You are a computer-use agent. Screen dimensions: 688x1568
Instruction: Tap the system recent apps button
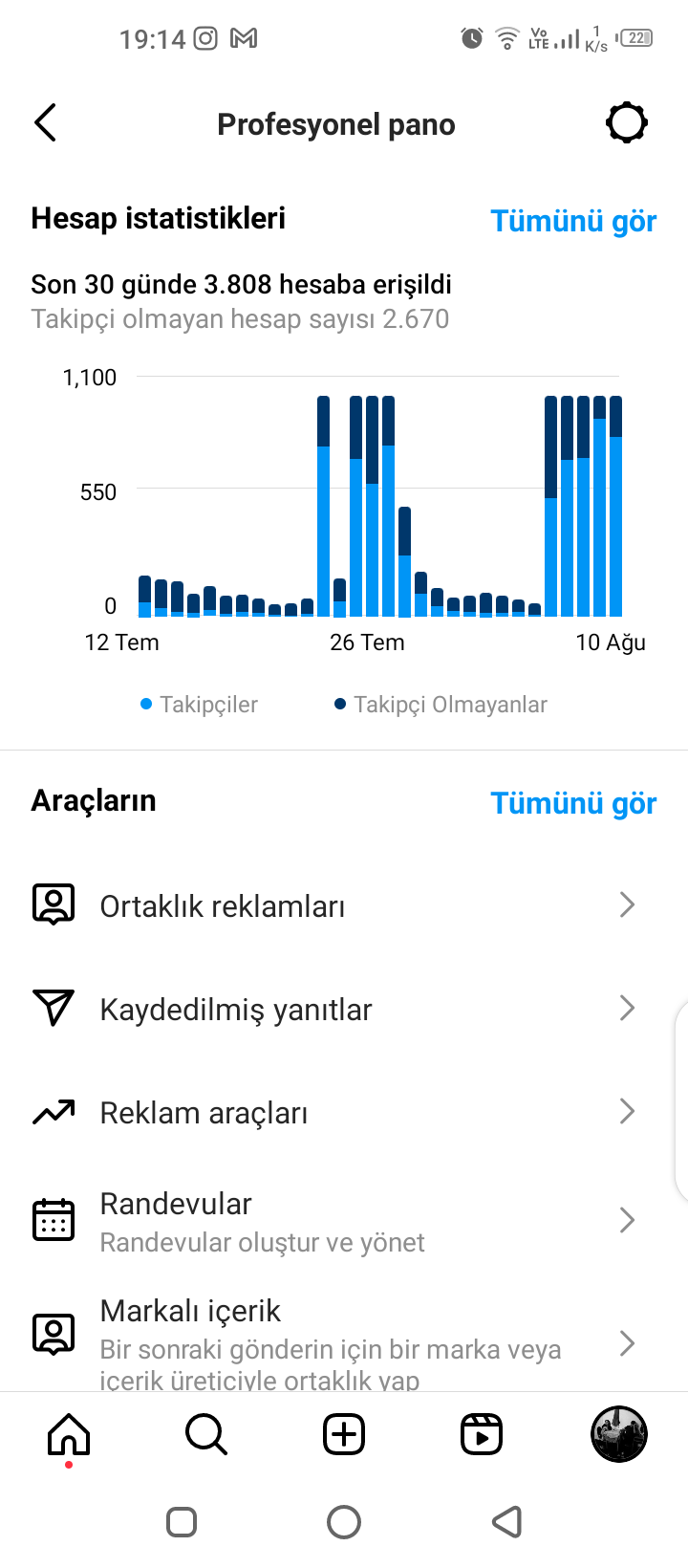[x=182, y=1521]
